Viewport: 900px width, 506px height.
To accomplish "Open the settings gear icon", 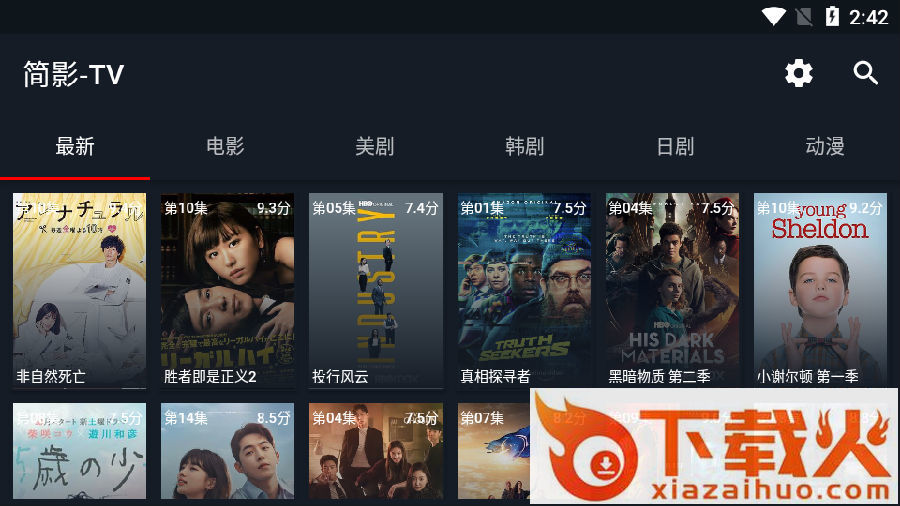I will click(798, 73).
